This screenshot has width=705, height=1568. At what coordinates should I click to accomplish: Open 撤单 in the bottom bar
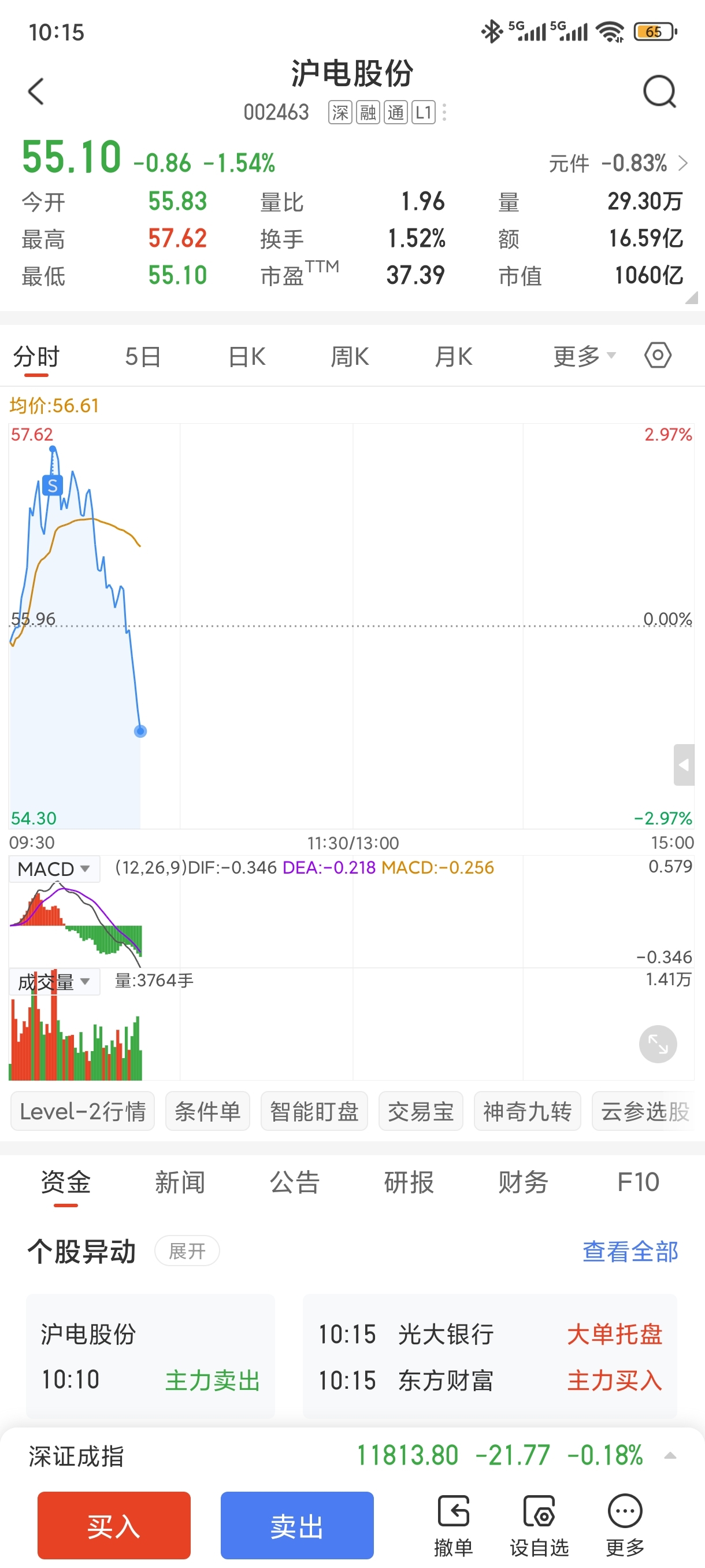[x=453, y=1526]
